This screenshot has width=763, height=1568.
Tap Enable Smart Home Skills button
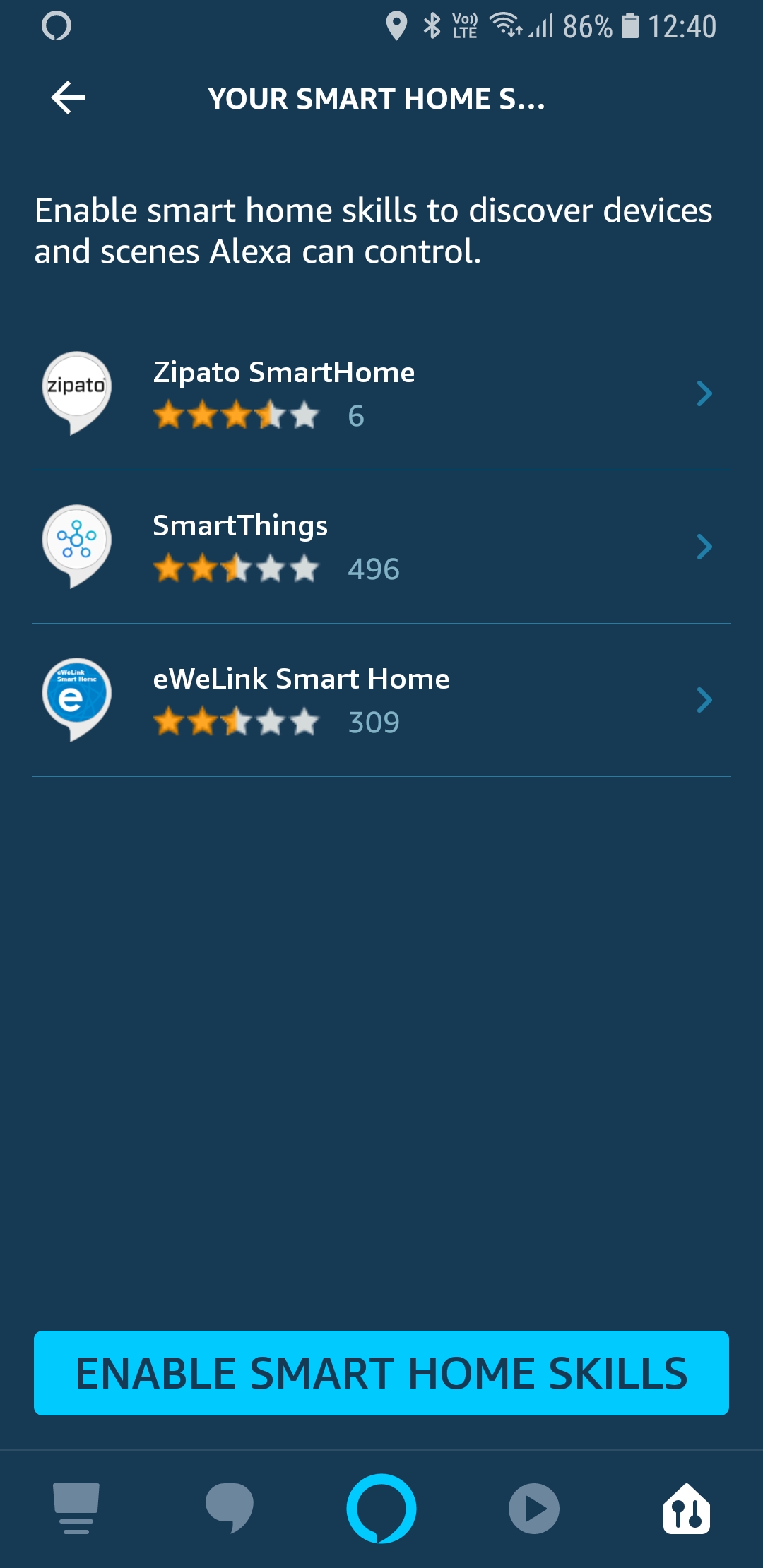381,1373
